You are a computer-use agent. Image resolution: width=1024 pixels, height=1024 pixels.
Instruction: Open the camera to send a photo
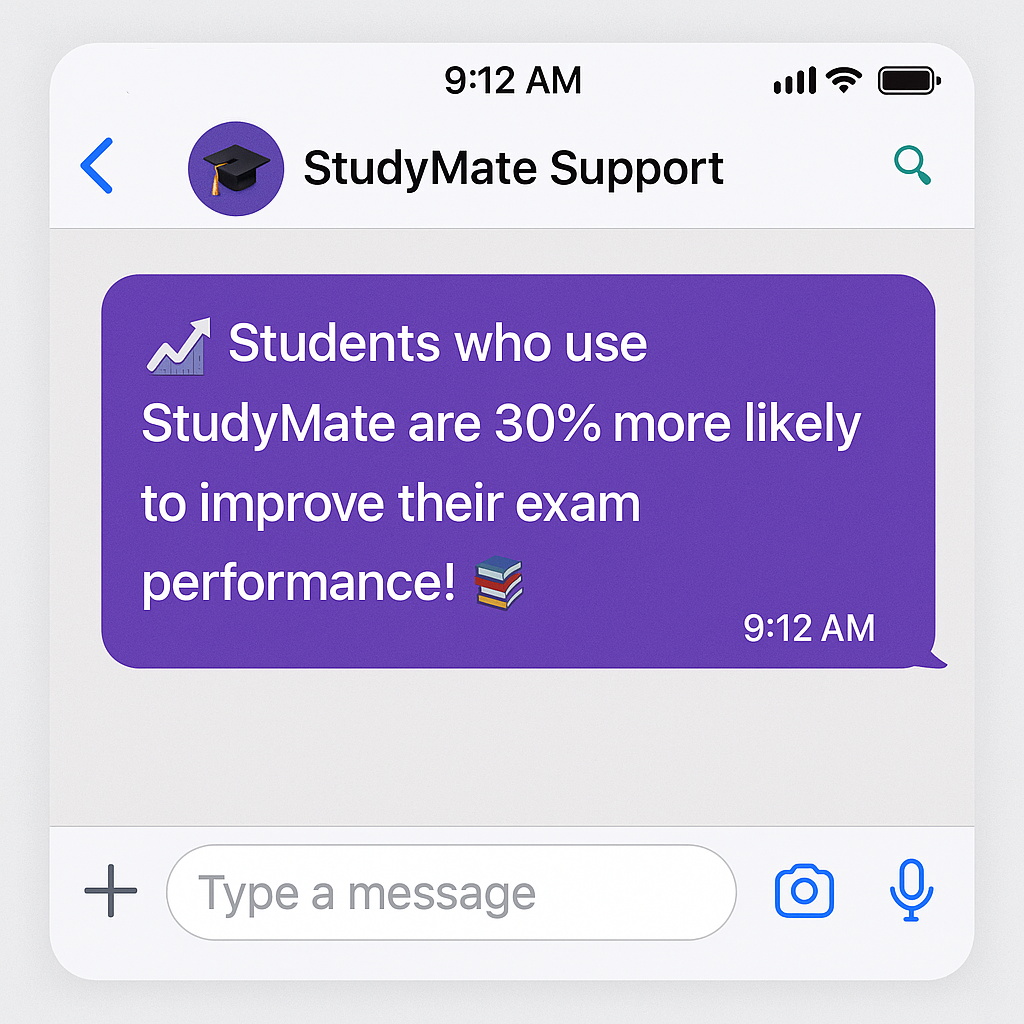[x=804, y=890]
